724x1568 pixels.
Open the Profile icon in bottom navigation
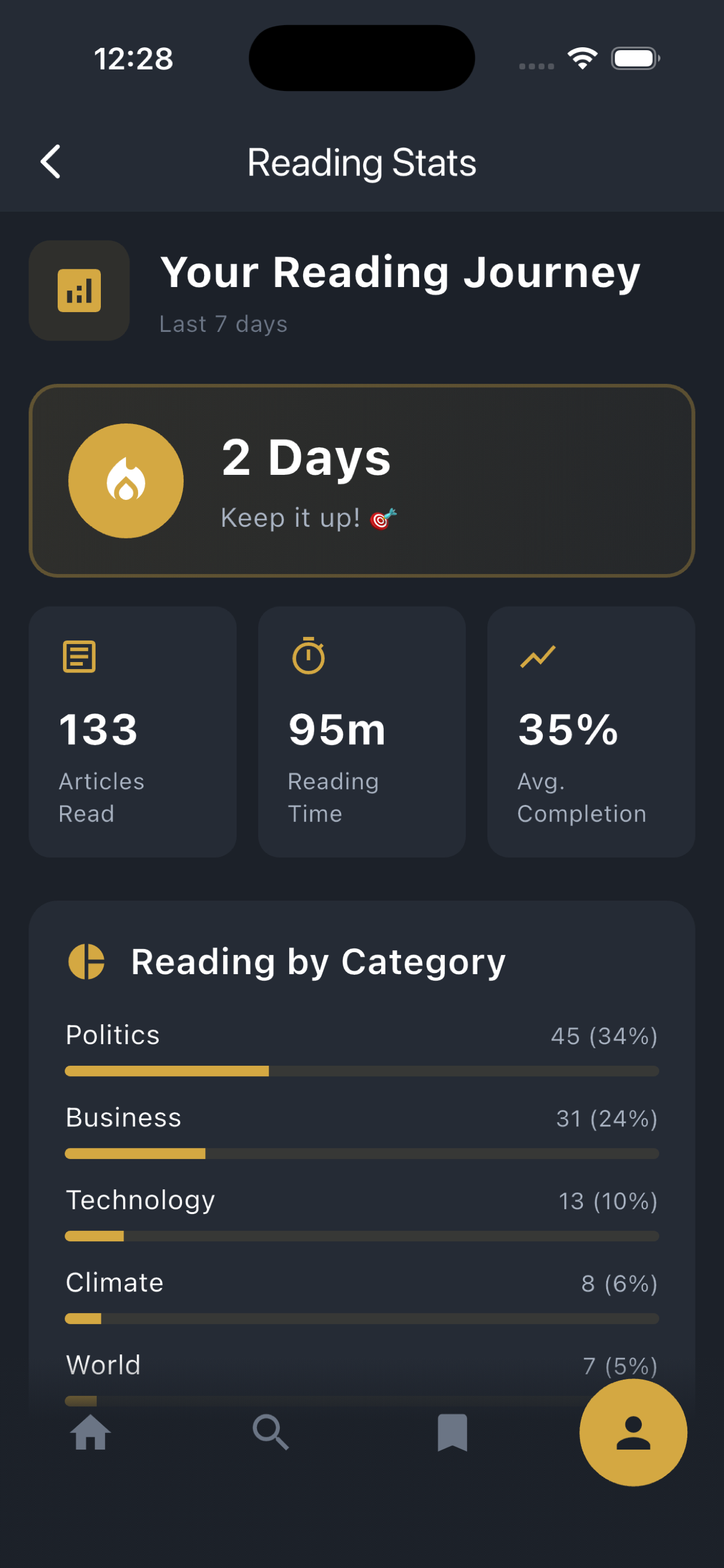pyautogui.click(x=633, y=1434)
